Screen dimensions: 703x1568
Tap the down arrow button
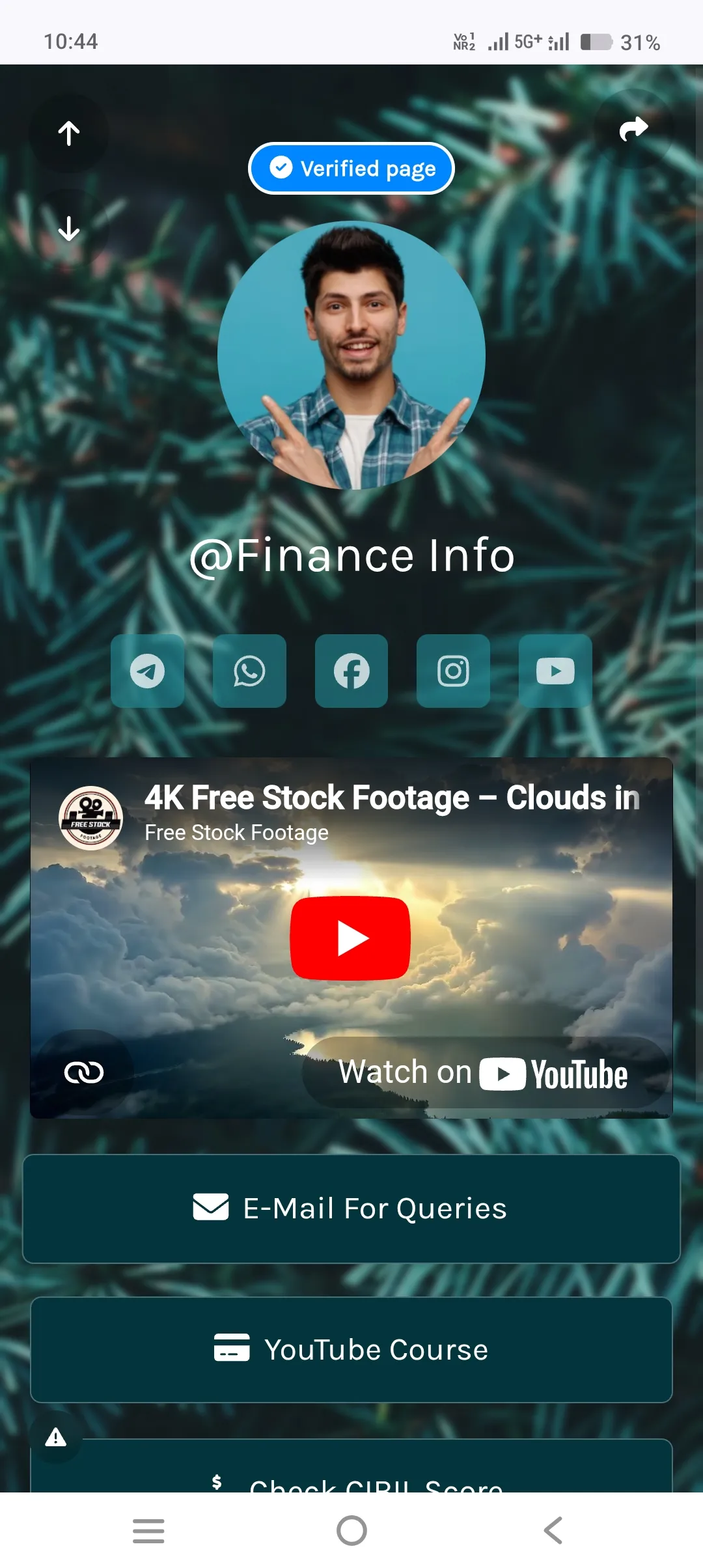pos(69,229)
